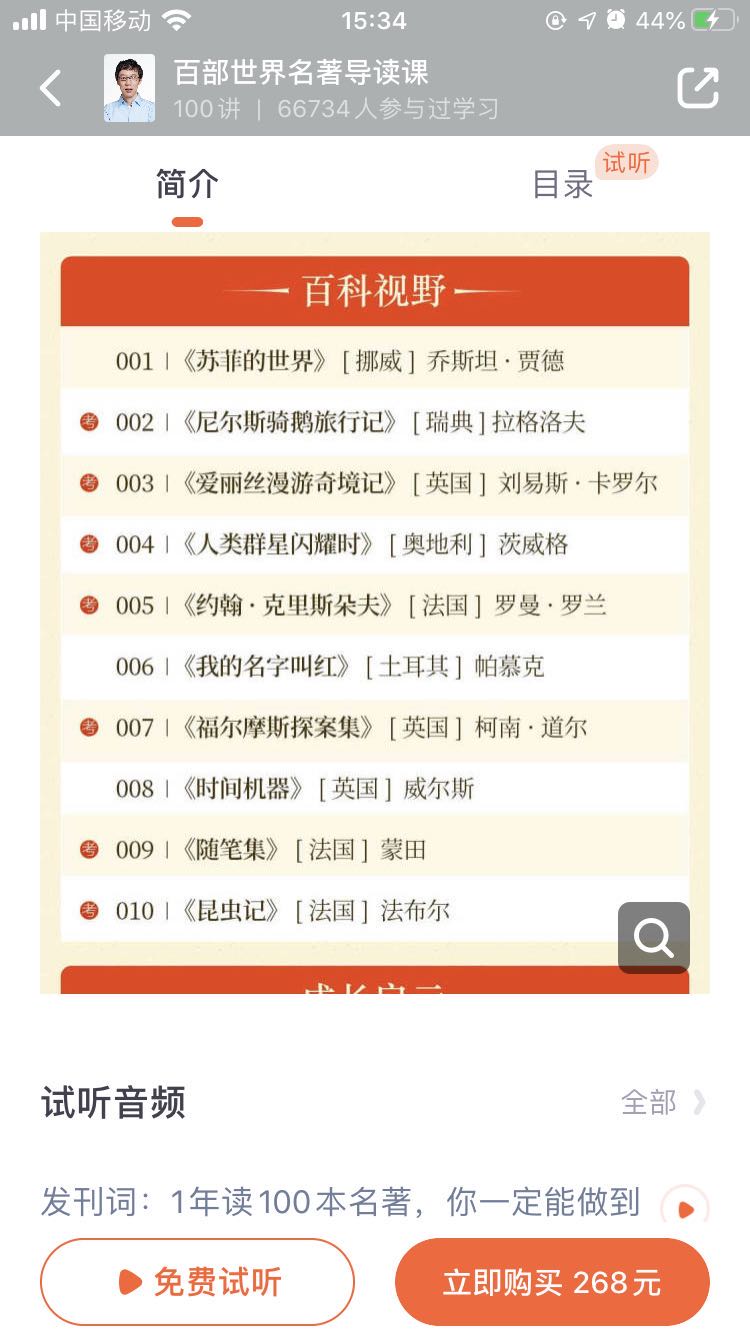Switch to the 目录 tab
750x1334 pixels.
(x=563, y=185)
